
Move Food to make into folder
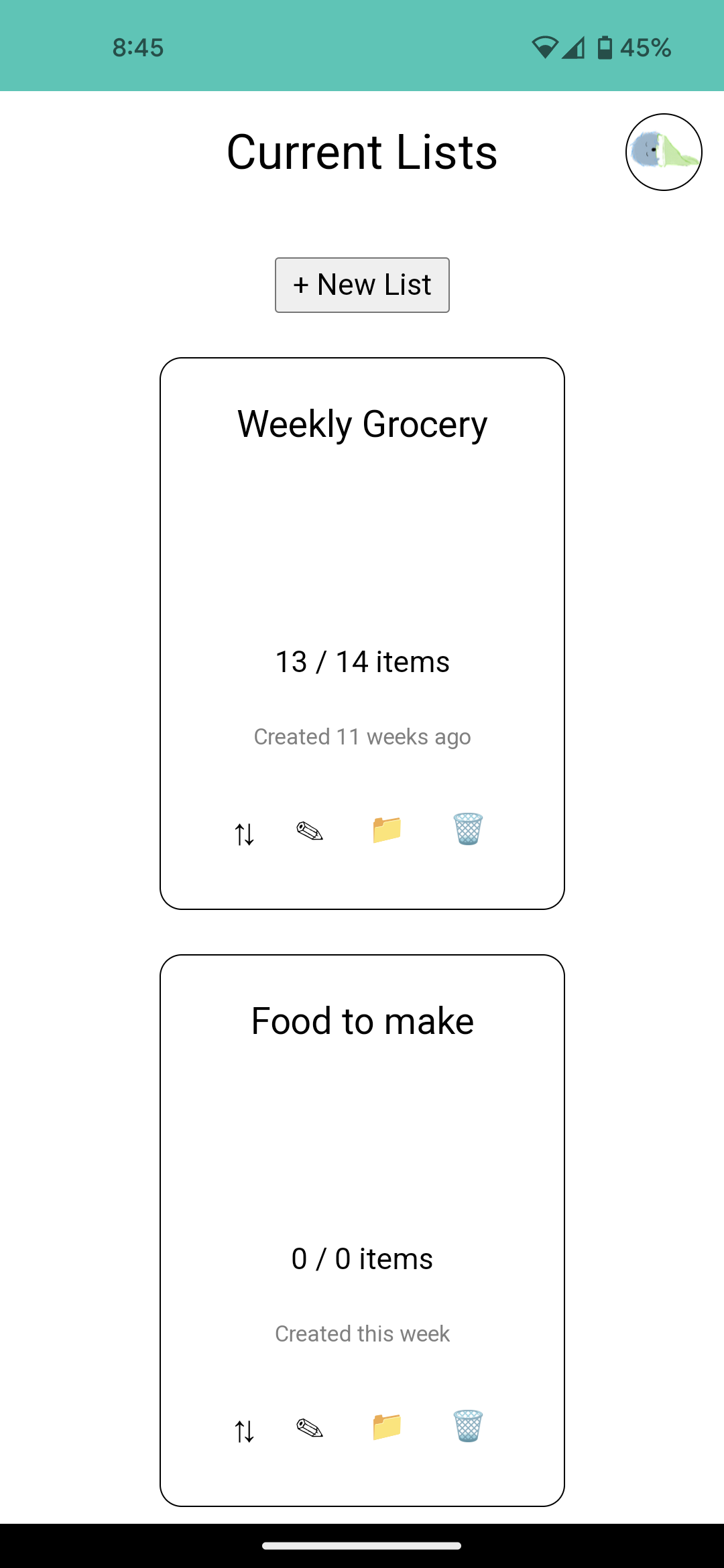[387, 1427]
